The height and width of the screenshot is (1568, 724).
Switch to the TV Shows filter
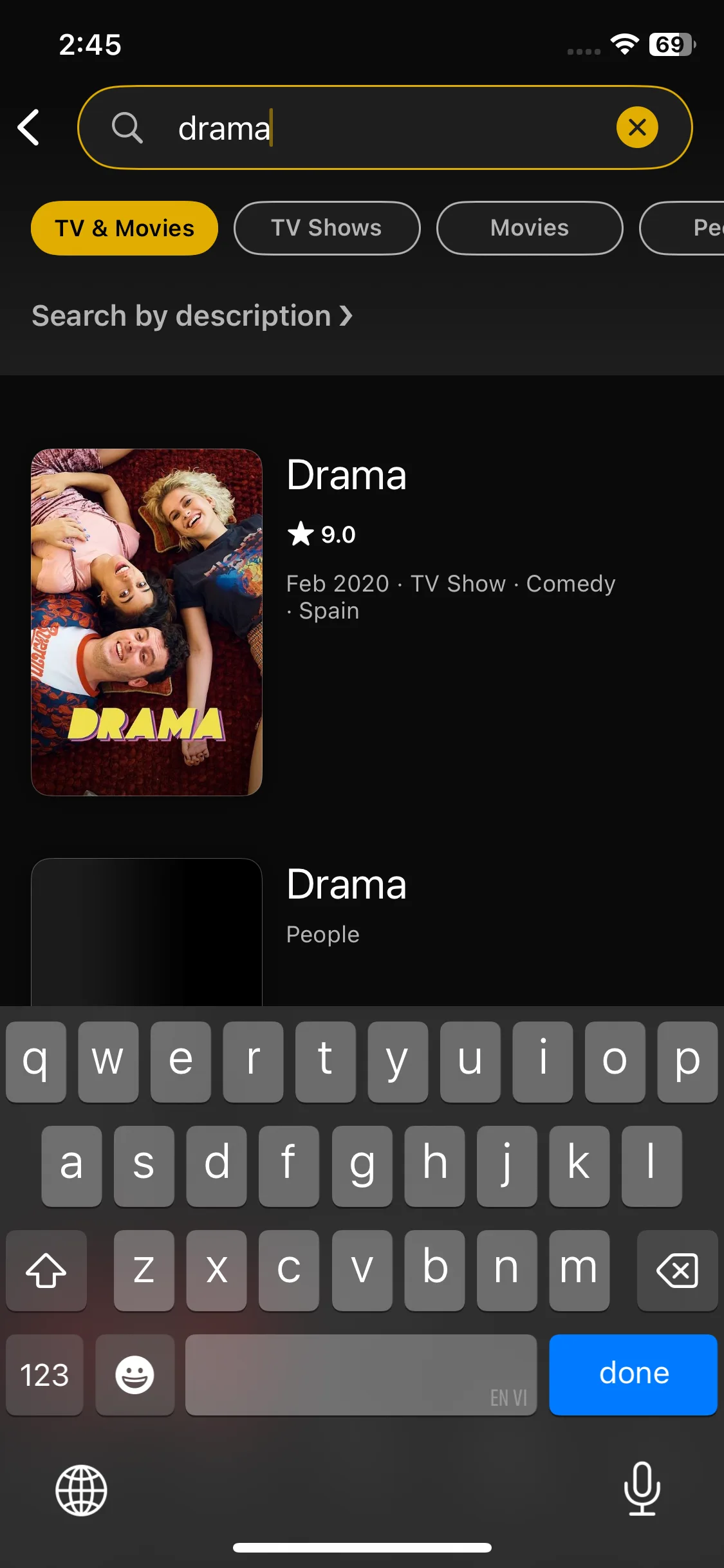[x=326, y=229]
